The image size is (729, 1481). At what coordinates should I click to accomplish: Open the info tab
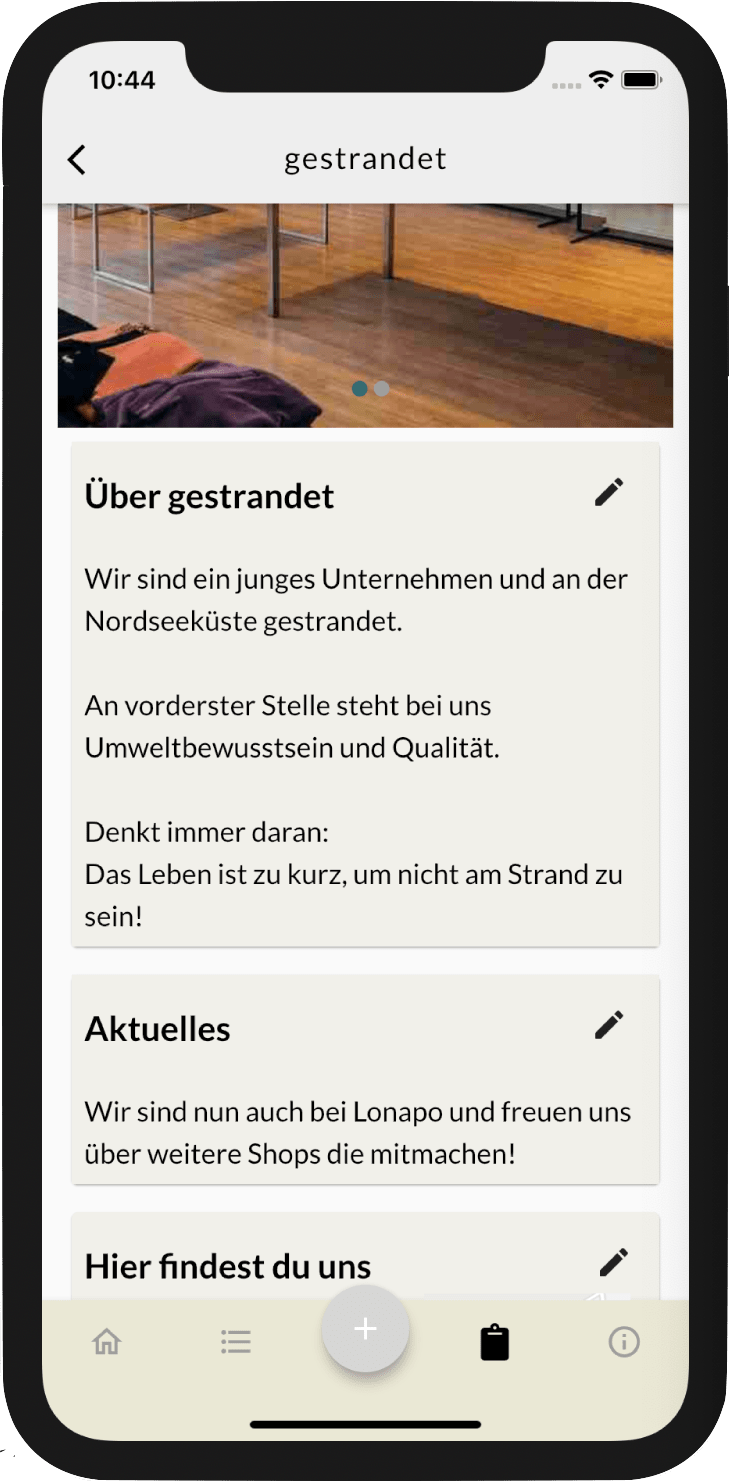click(623, 1341)
